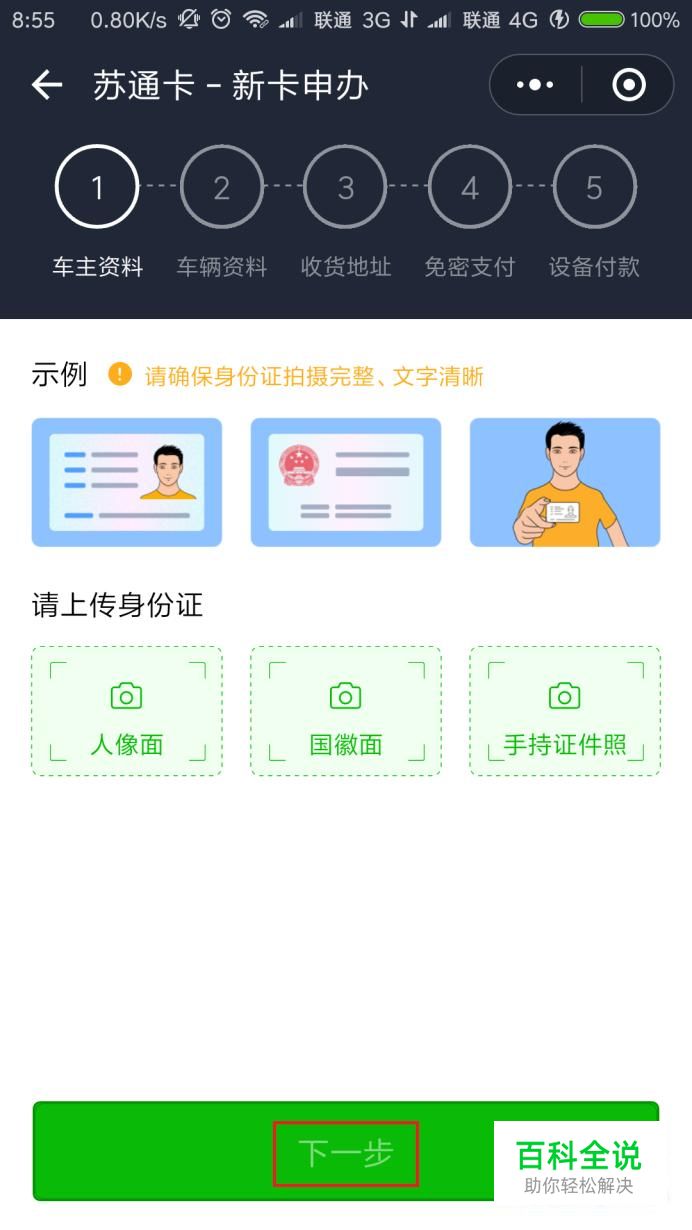Upload the national emblem side (国徽面)

346,711
